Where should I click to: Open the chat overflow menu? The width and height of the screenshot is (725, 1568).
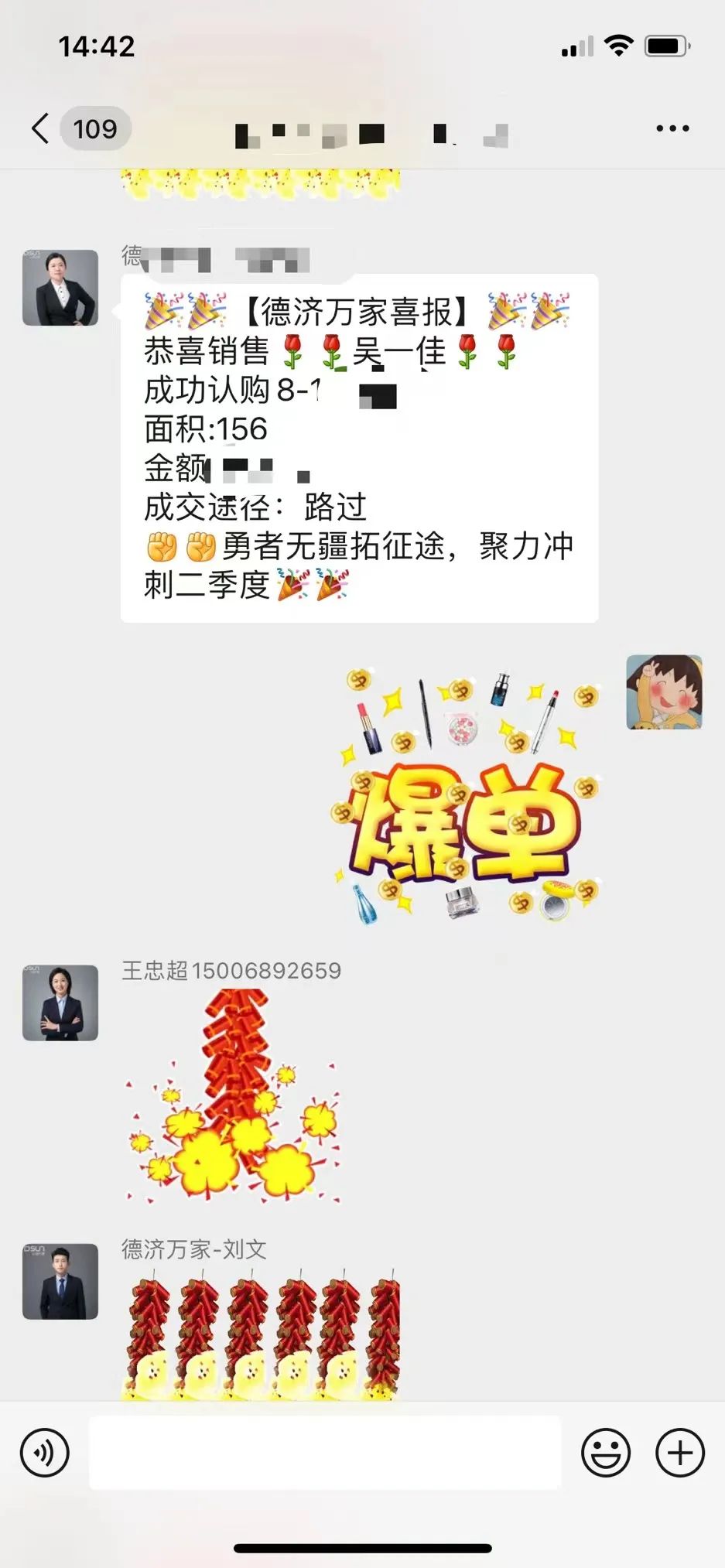pos(672,128)
